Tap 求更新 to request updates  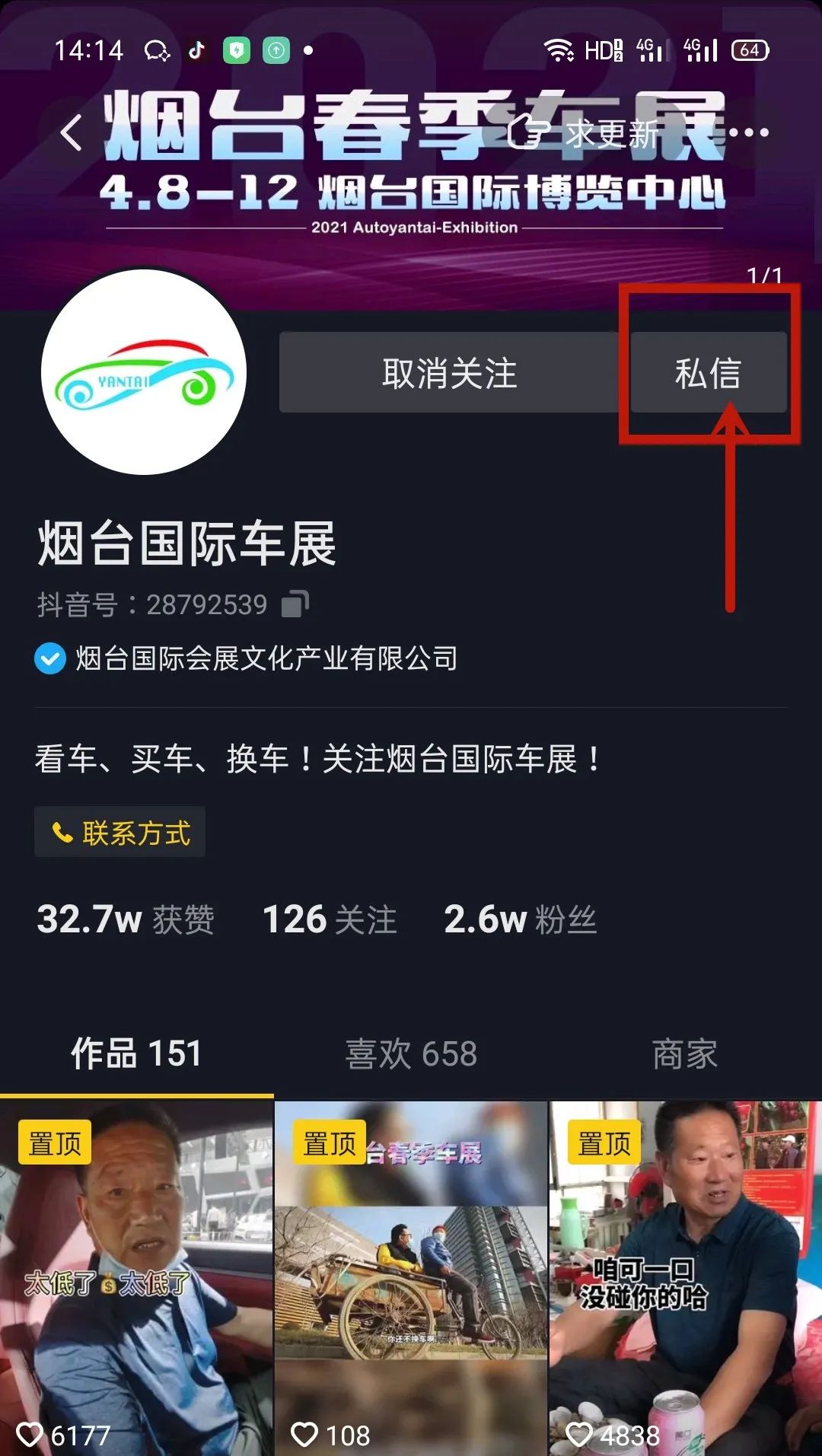point(585,134)
